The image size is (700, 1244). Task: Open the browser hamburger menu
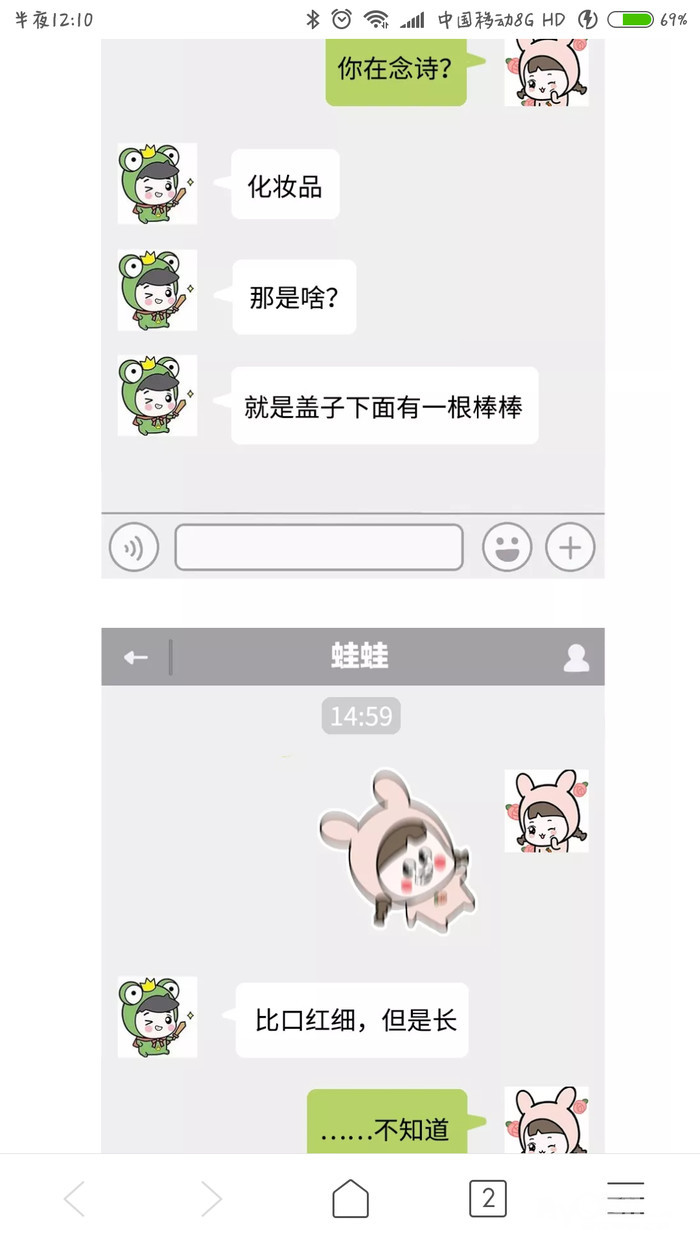pos(625,1198)
